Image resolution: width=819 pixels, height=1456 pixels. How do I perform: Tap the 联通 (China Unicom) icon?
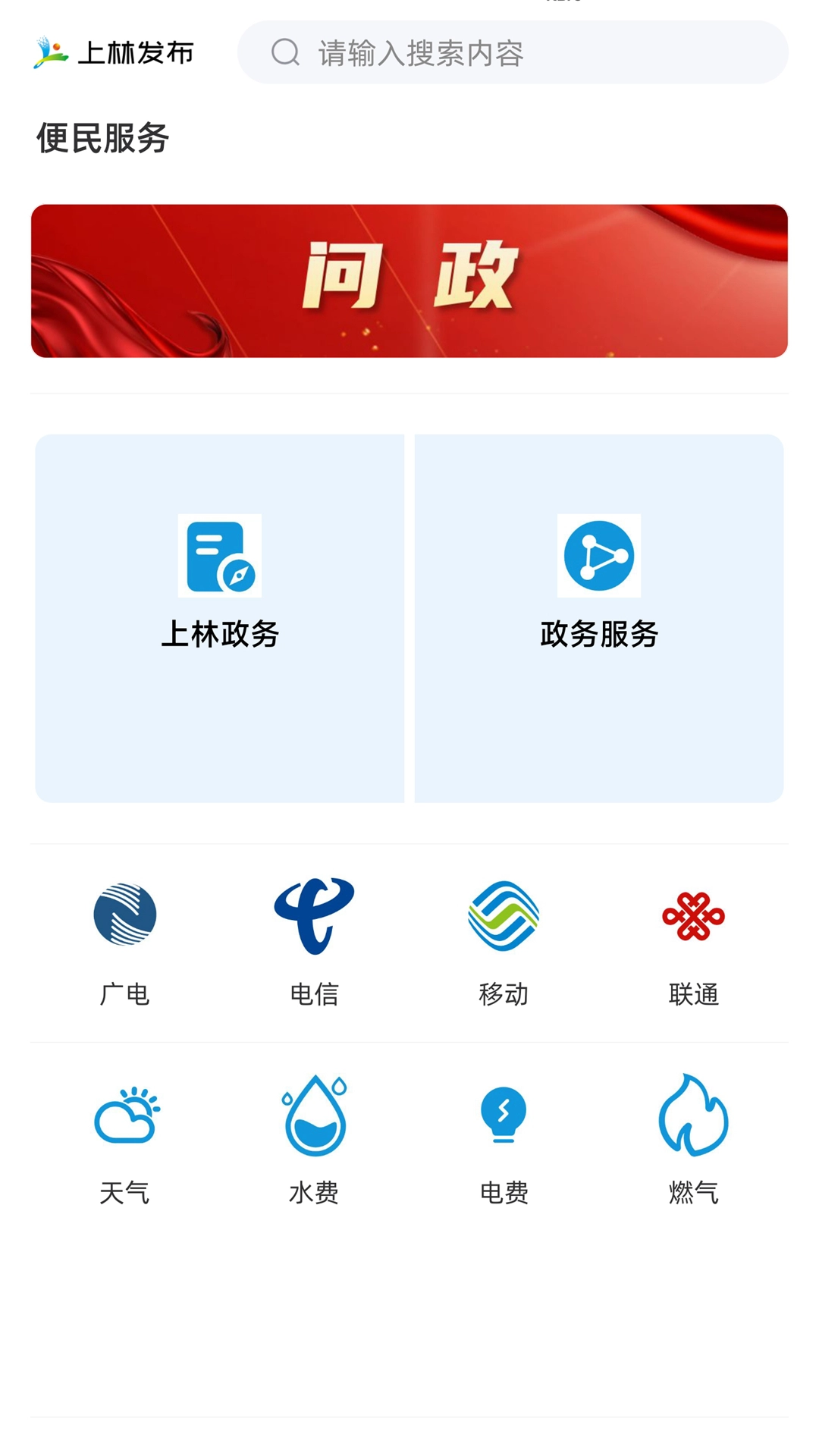coord(694,915)
